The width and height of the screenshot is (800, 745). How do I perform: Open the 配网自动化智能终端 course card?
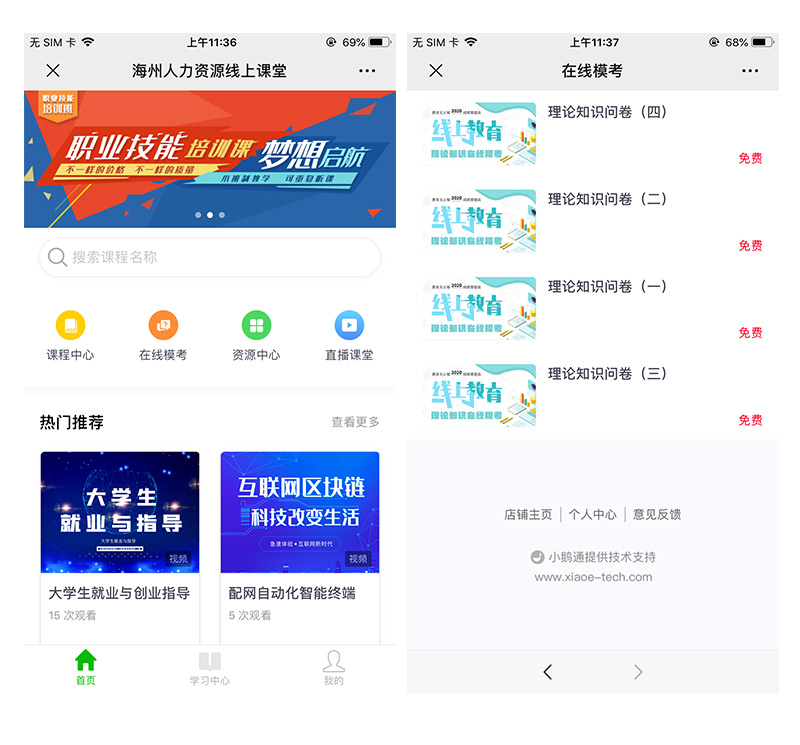click(x=300, y=540)
